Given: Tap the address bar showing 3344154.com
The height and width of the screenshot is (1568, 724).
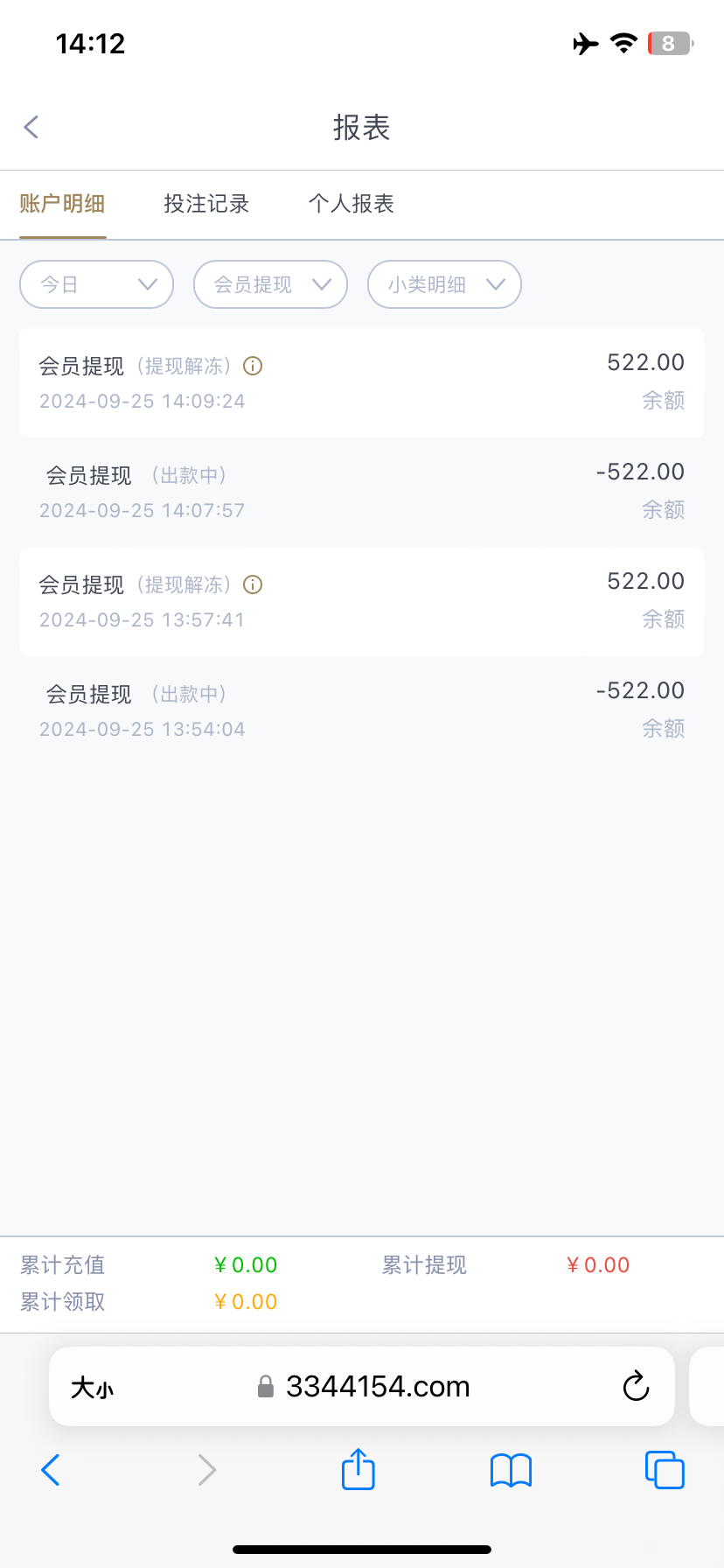Looking at the screenshot, I should point(379,1387).
